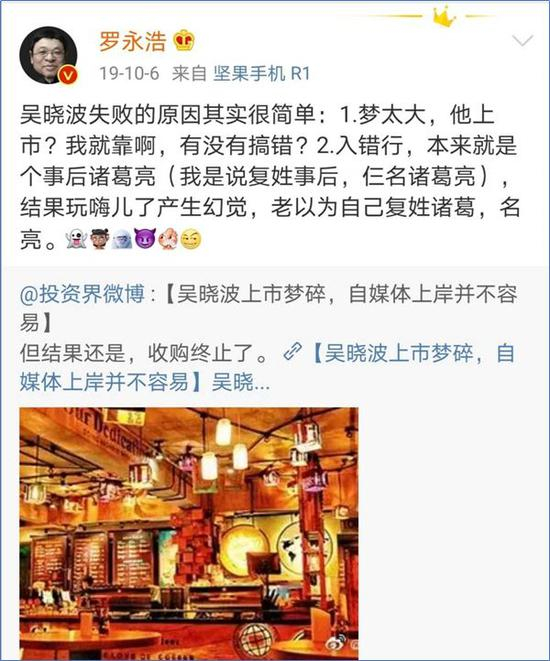The image size is (550, 661).
Task: Open the 坚果手机 R1 source link
Action: coord(262,74)
